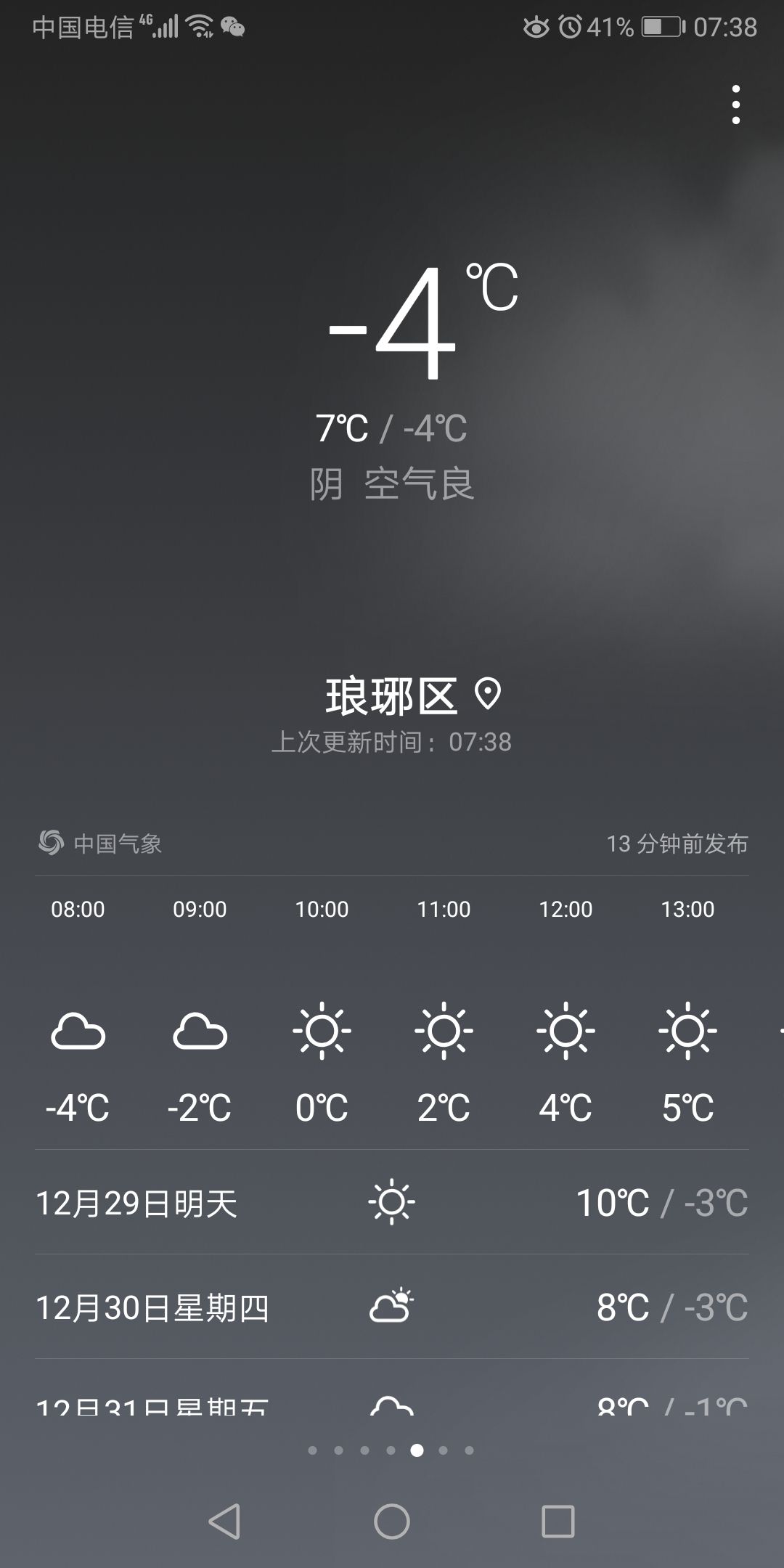784x1568 pixels.
Task: Open the recent apps view
Action: click(x=558, y=1521)
